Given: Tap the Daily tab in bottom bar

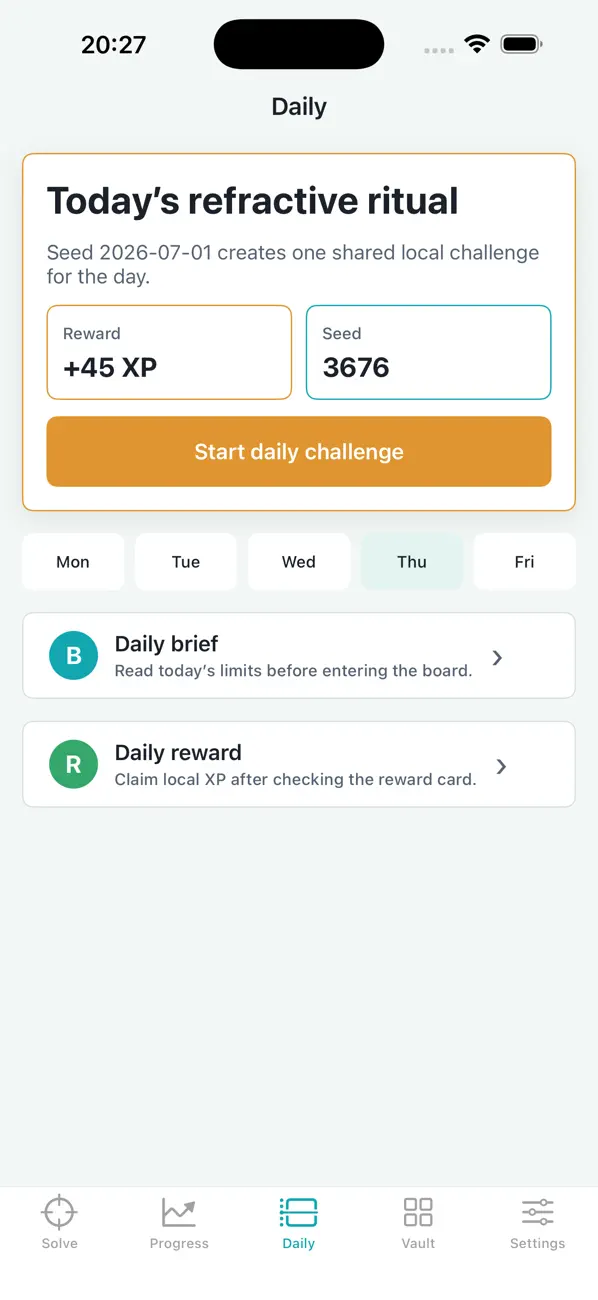Looking at the screenshot, I should pos(299,1222).
